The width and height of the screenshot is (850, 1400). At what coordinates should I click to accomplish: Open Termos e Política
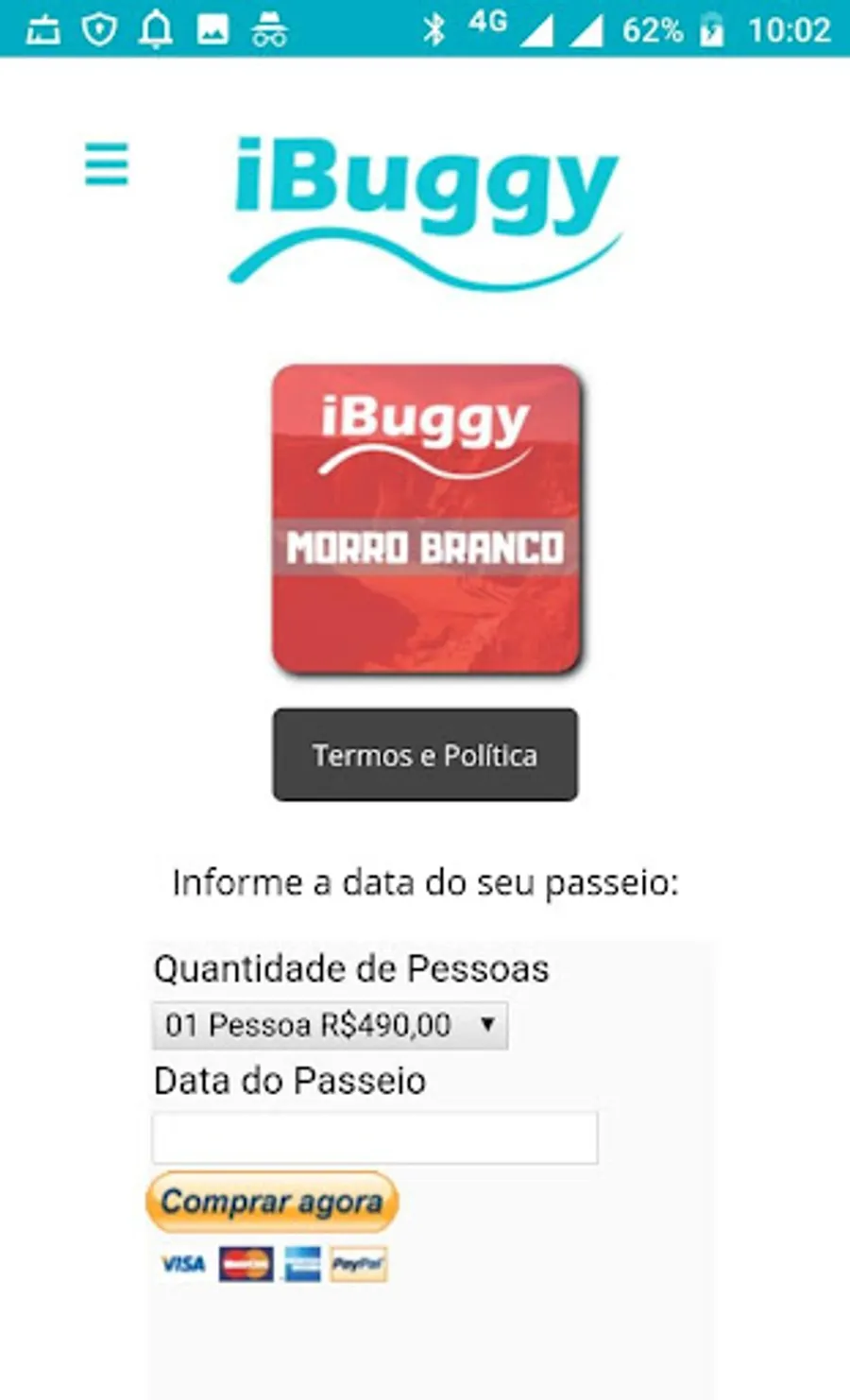(425, 755)
